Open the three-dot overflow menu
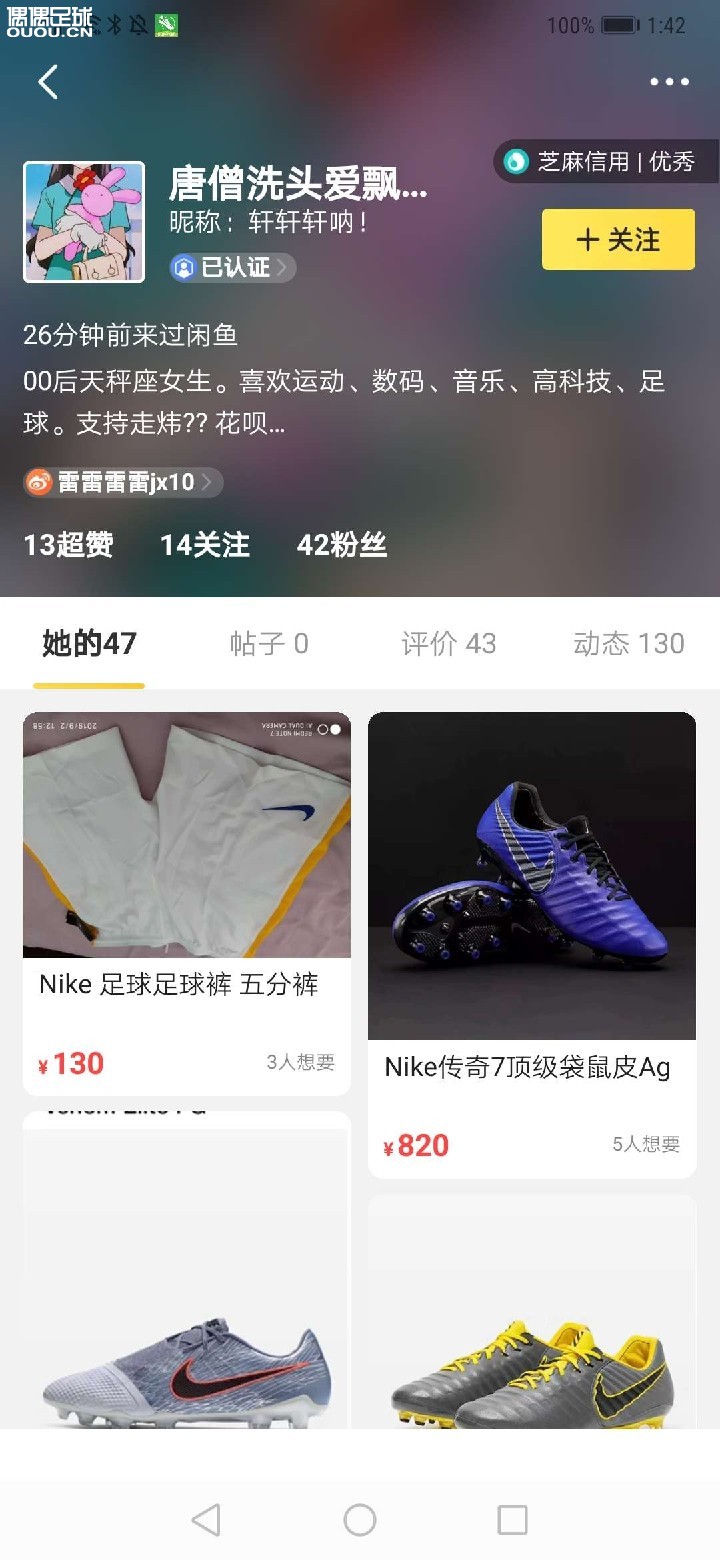 click(669, 82)
